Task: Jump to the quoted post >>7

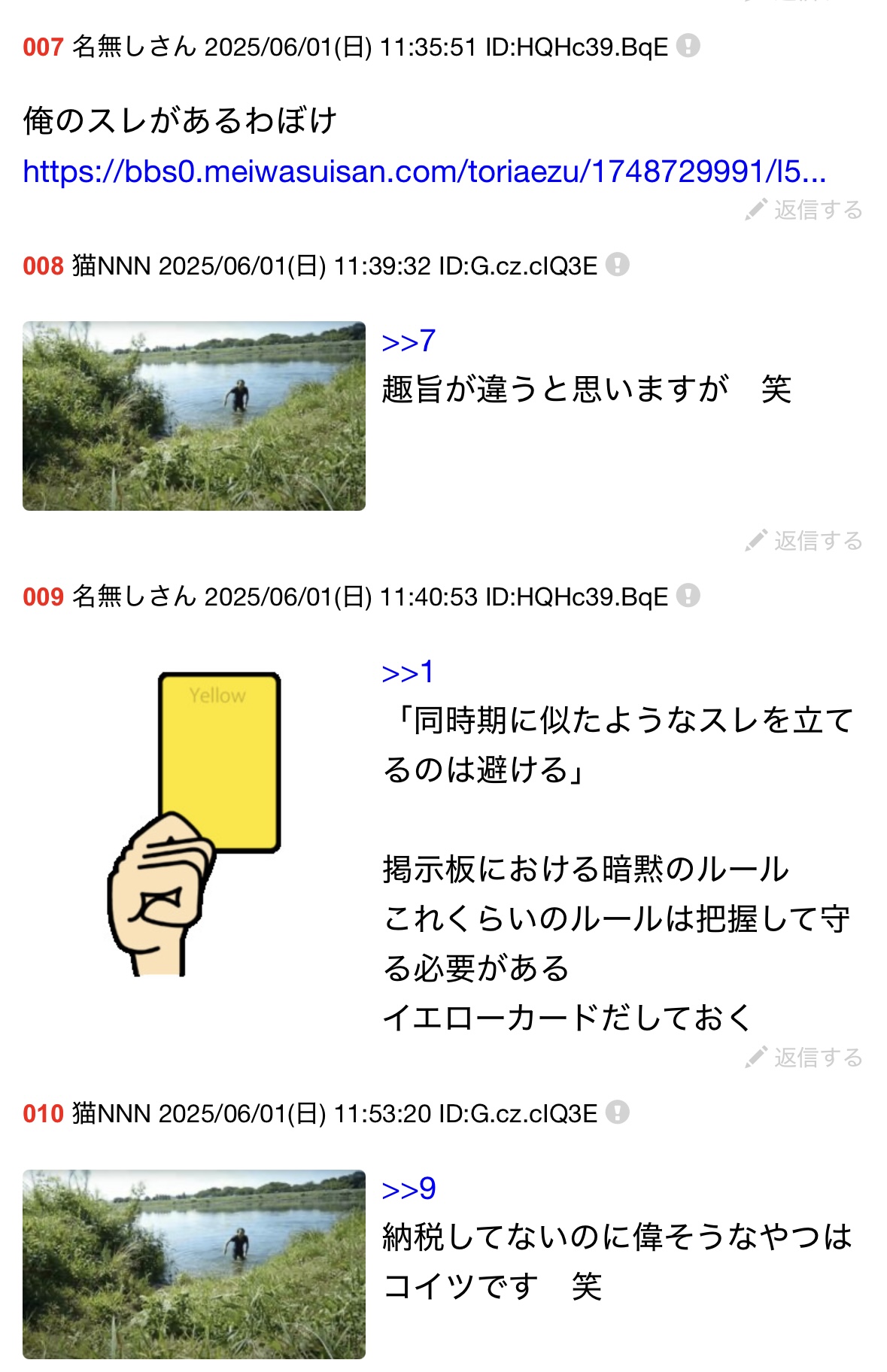Action: pos(409,341)
